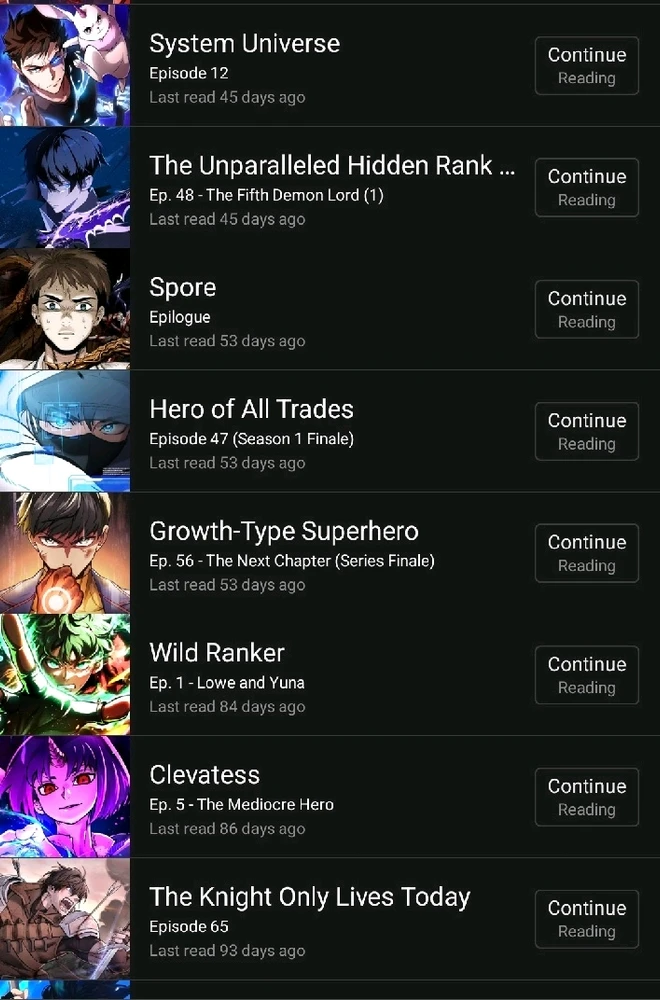Open the Hero of All Trades series row
The image size is (660, 1000).
pyautogui.click(x=330, y=432)
